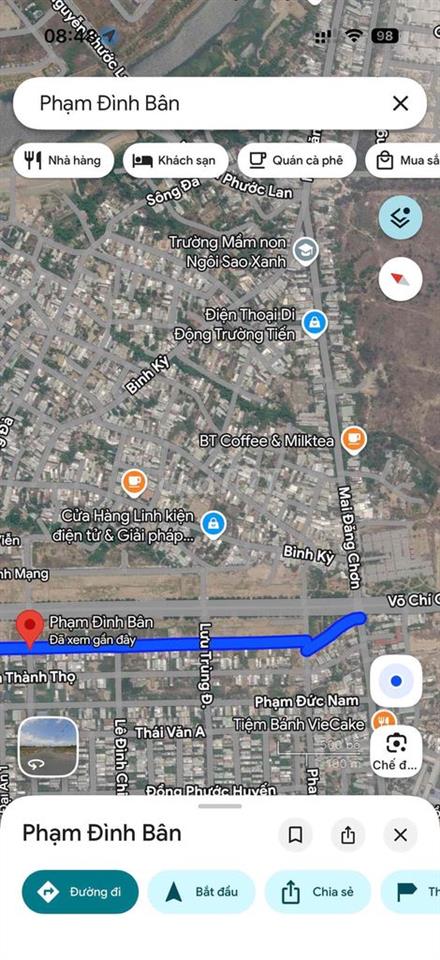Open the Street View thumbnail
The image size is (440, 960).
pos(48,747)
